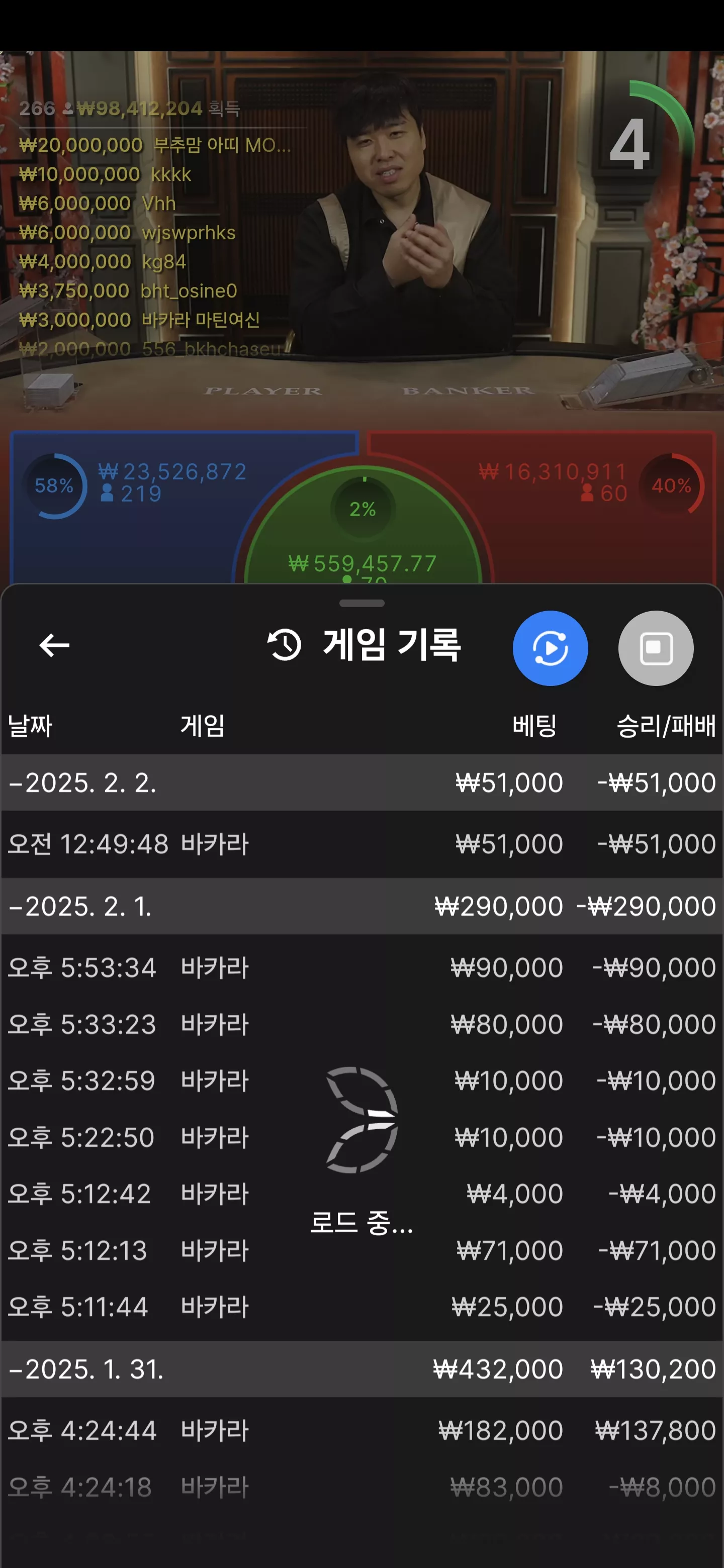Go back from the game history panel

54,645
